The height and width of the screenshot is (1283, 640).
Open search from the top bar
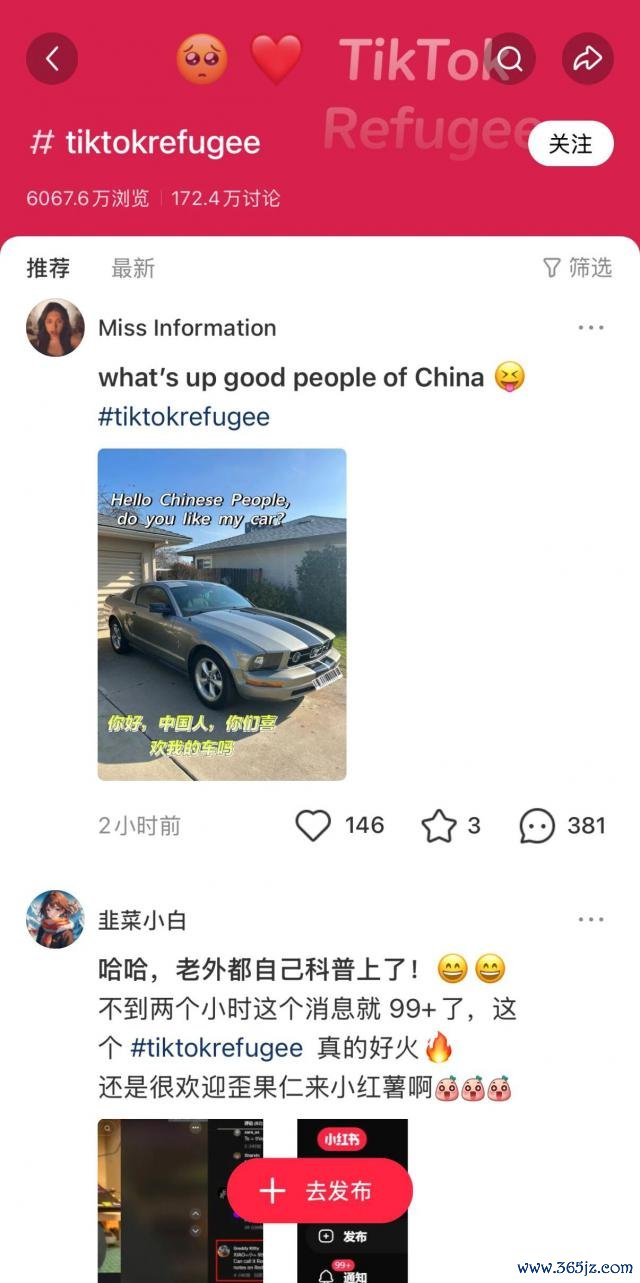[x=510, y=60]
